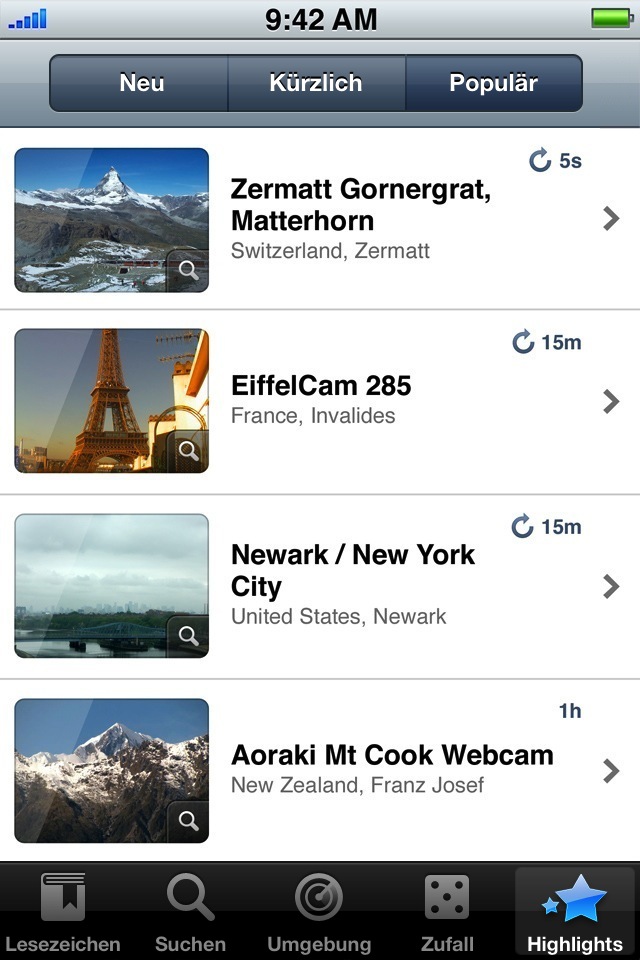Show the Populär webcams
Screen dimensions: 640x960
click(x=494, y=83)
